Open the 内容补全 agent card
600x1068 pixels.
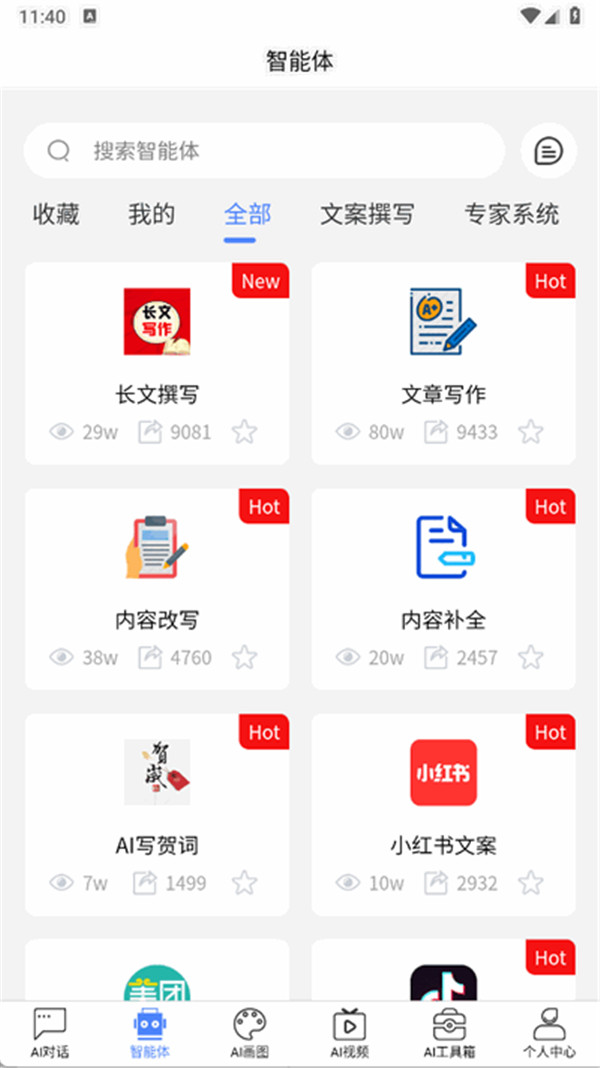pos(443,575)
